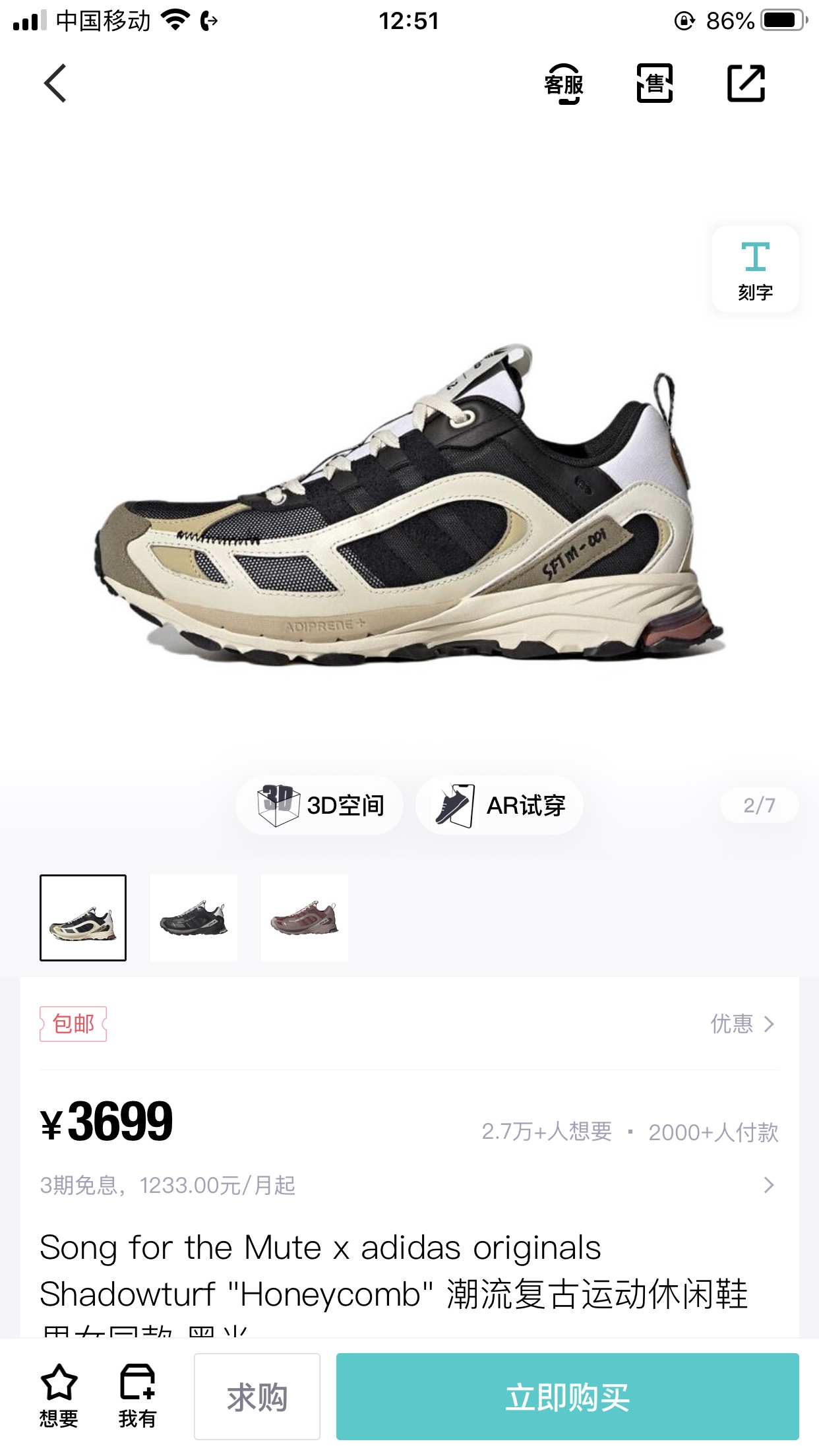This screenshot has width=819, height=1456.
Task: Go back to the previous page
Action: click(x=55, y=83)
